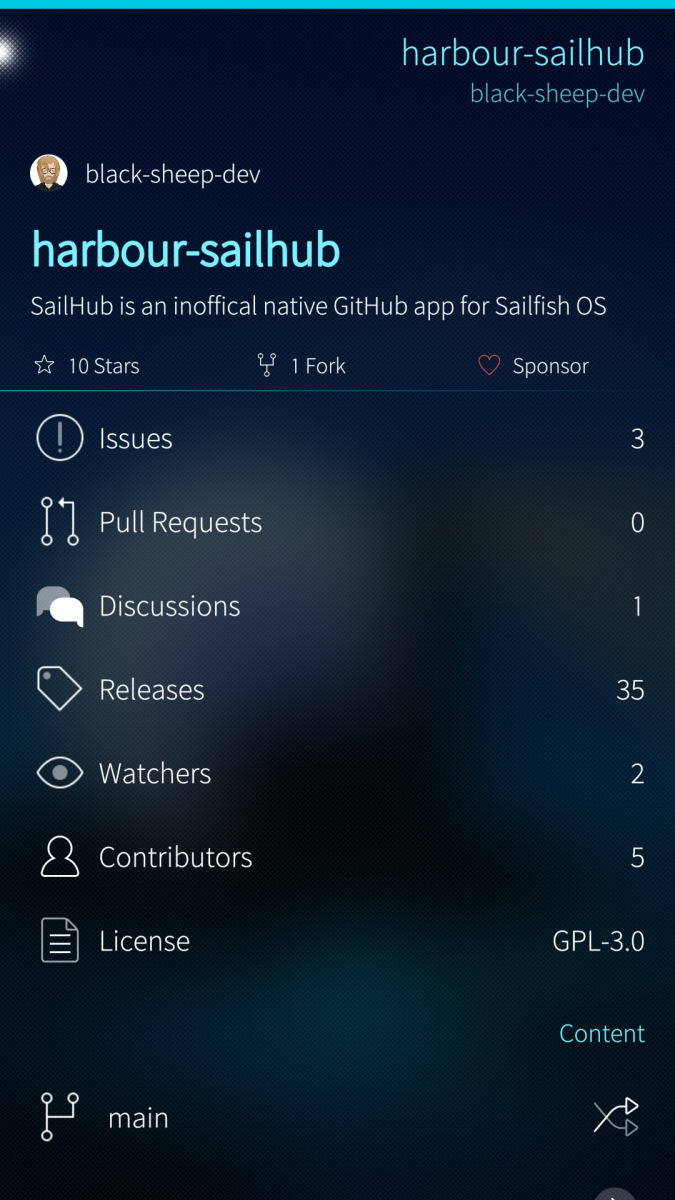Switch branch from main

(616, 1117)
